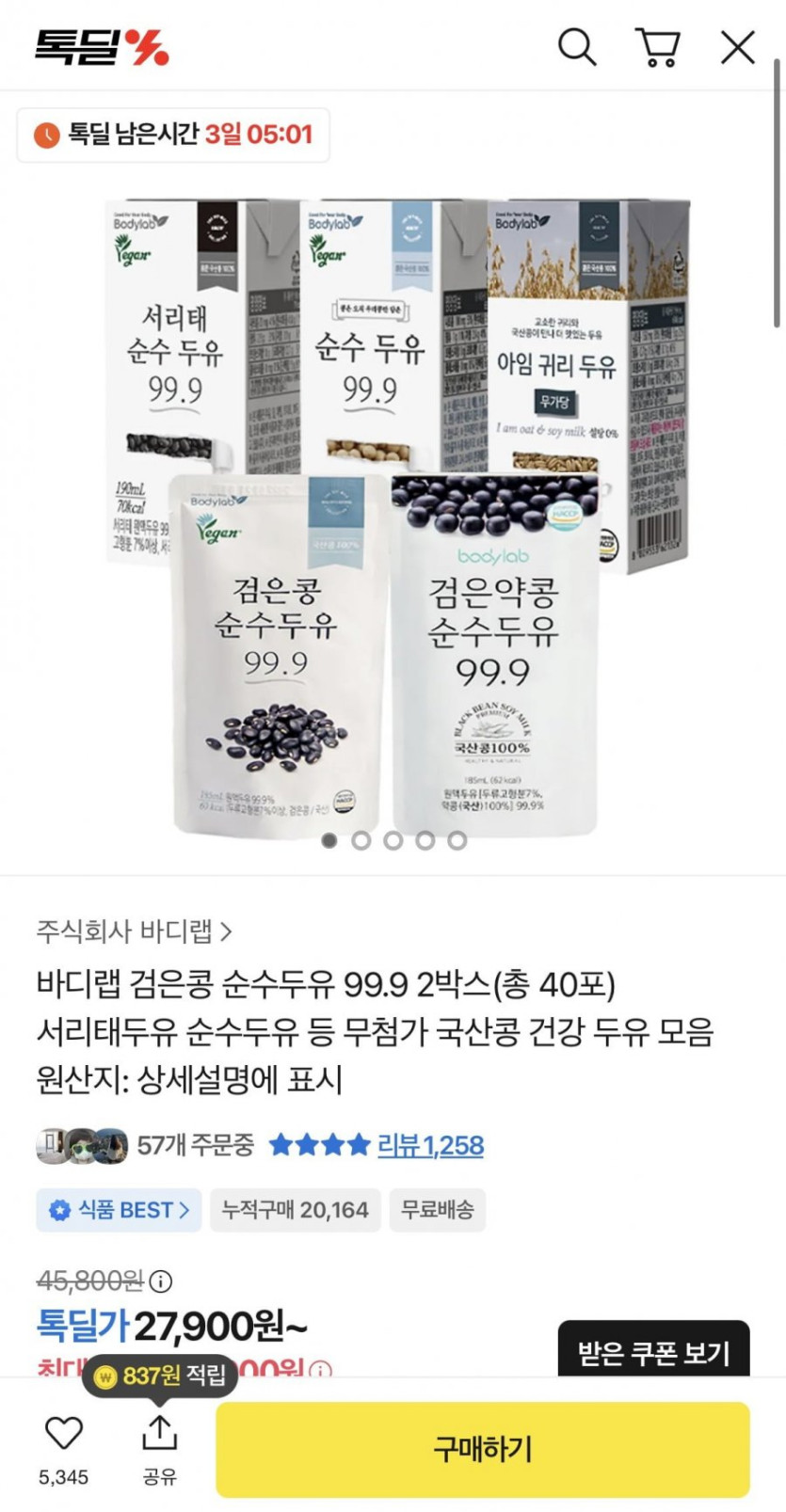This screenshot has width=786, height=1512.
Task: Open the shopping cart
Action: pos(657,47)
